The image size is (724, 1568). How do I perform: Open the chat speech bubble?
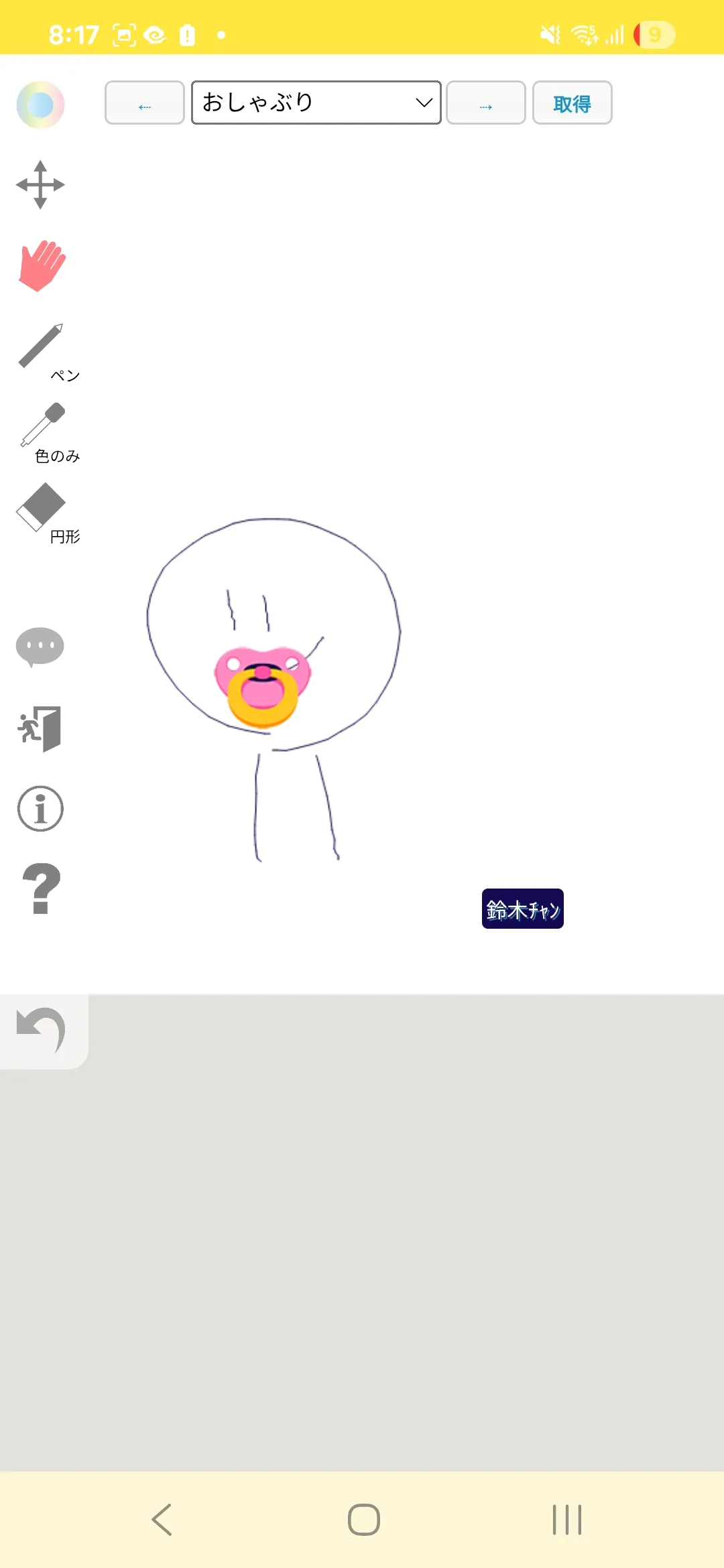(x=40, y=647)
